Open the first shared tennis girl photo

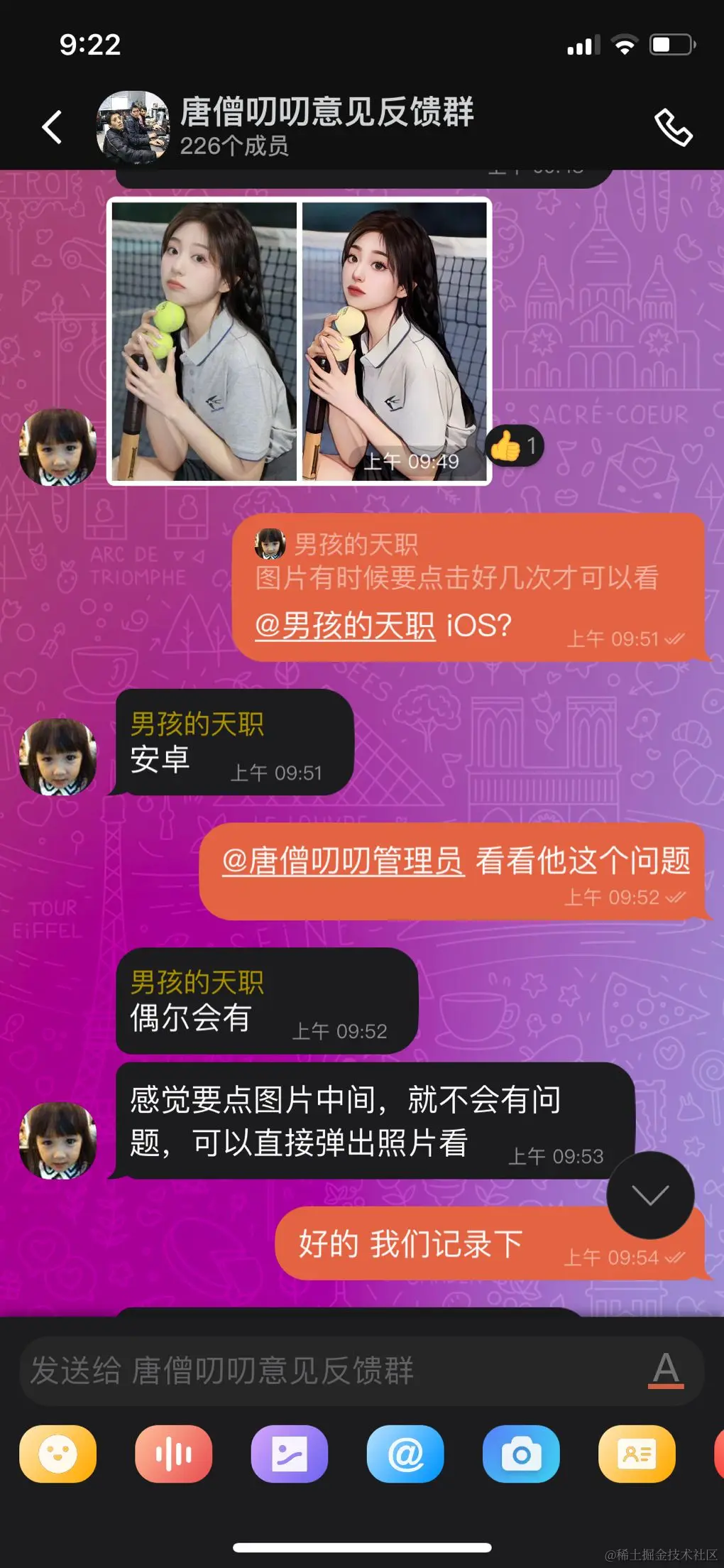pyautogui.click(x=204, y=341)
